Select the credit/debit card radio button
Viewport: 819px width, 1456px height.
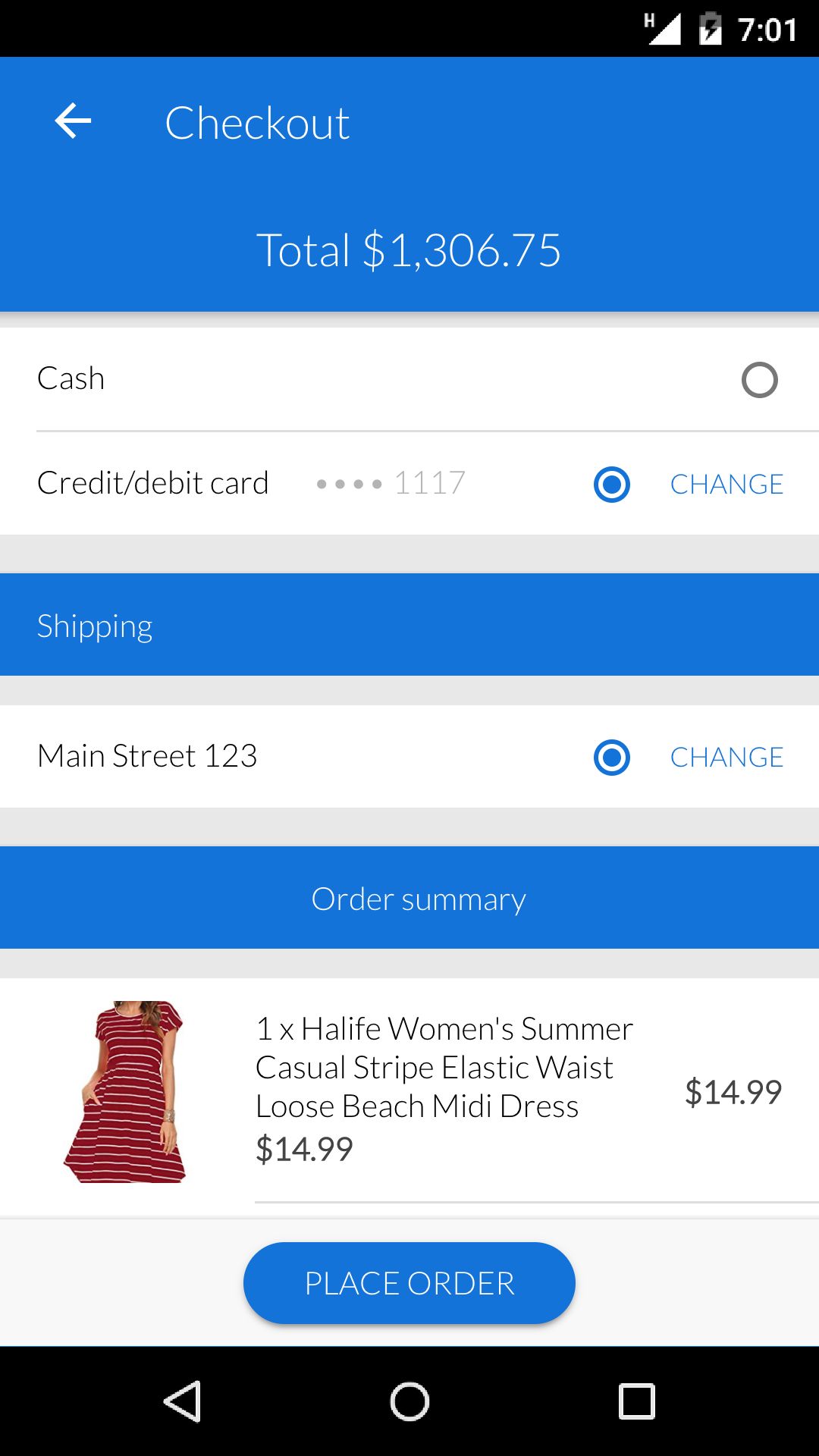pyautogui.click(x=611, y=484)
